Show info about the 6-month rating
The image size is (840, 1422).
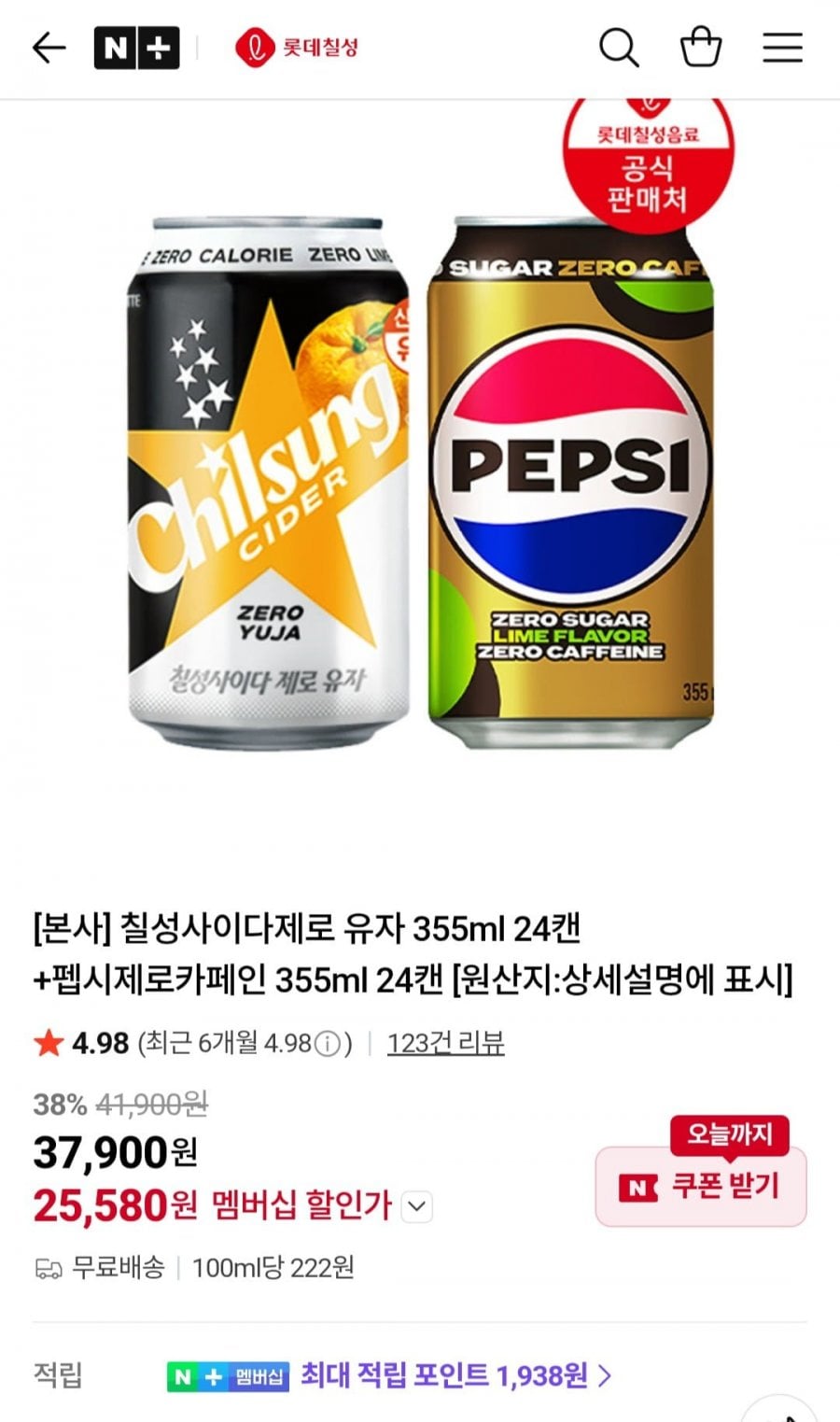328,1044
